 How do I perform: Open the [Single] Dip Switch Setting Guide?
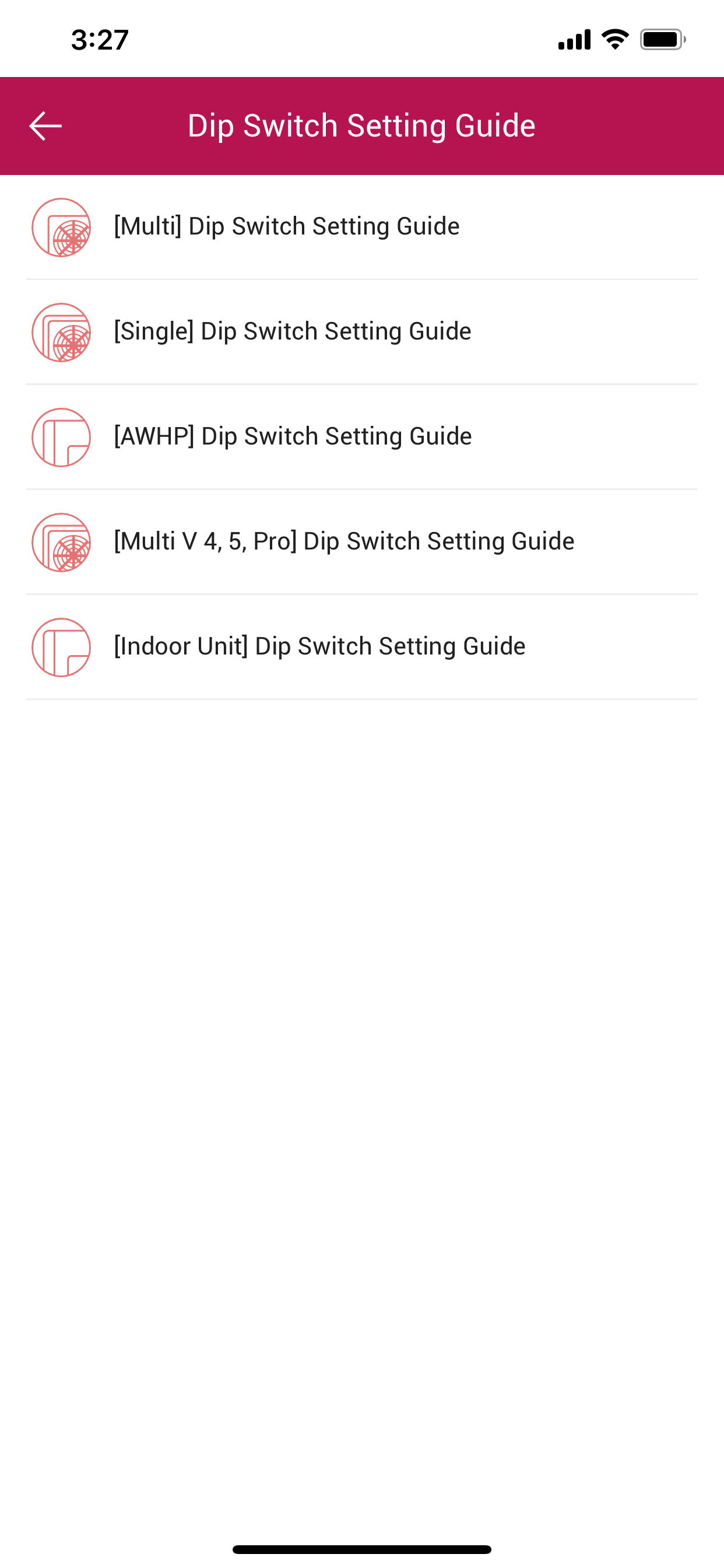(292, 331)
